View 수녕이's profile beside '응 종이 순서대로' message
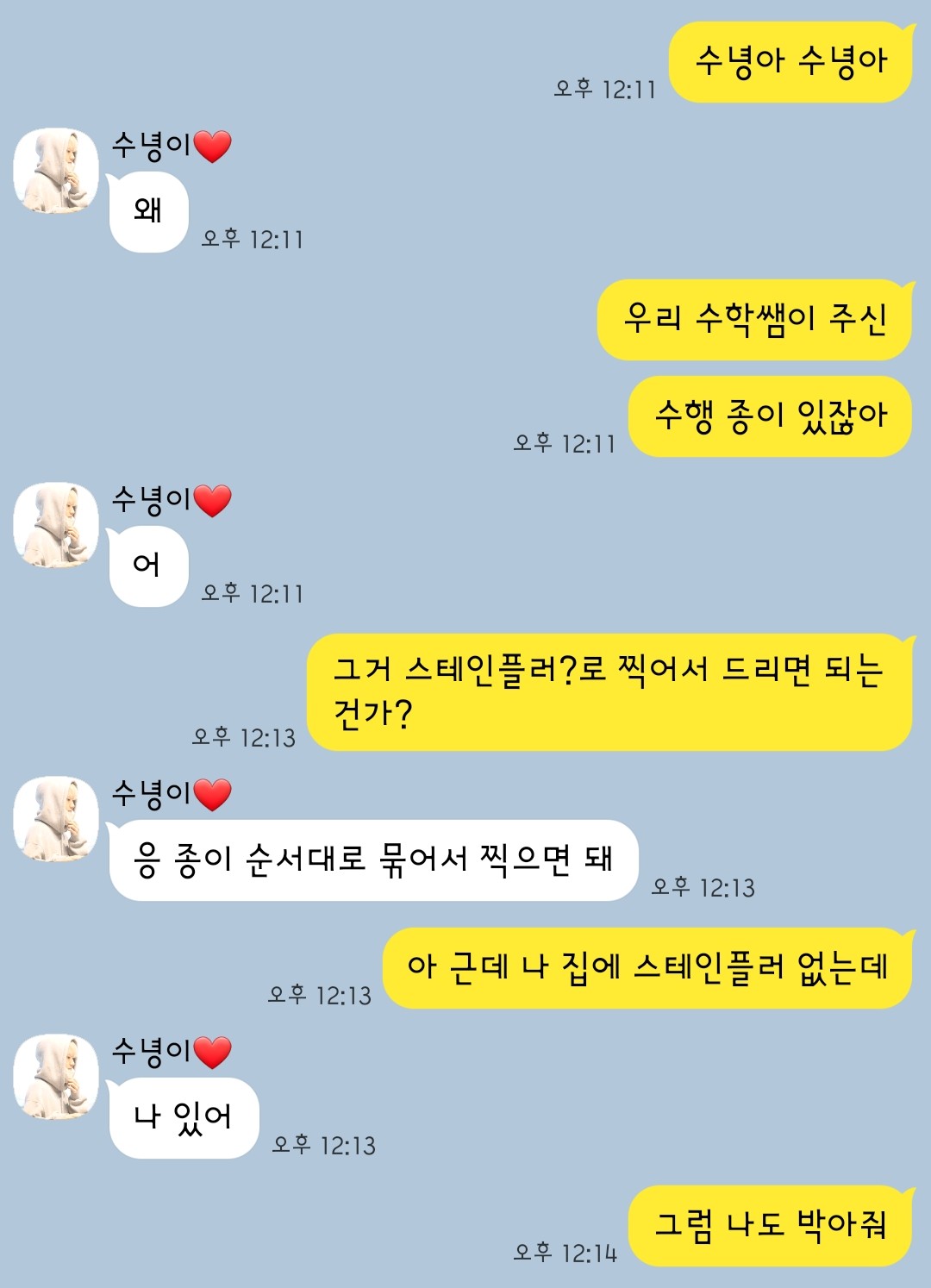The image size is (931, 1288). coord(56,818)
